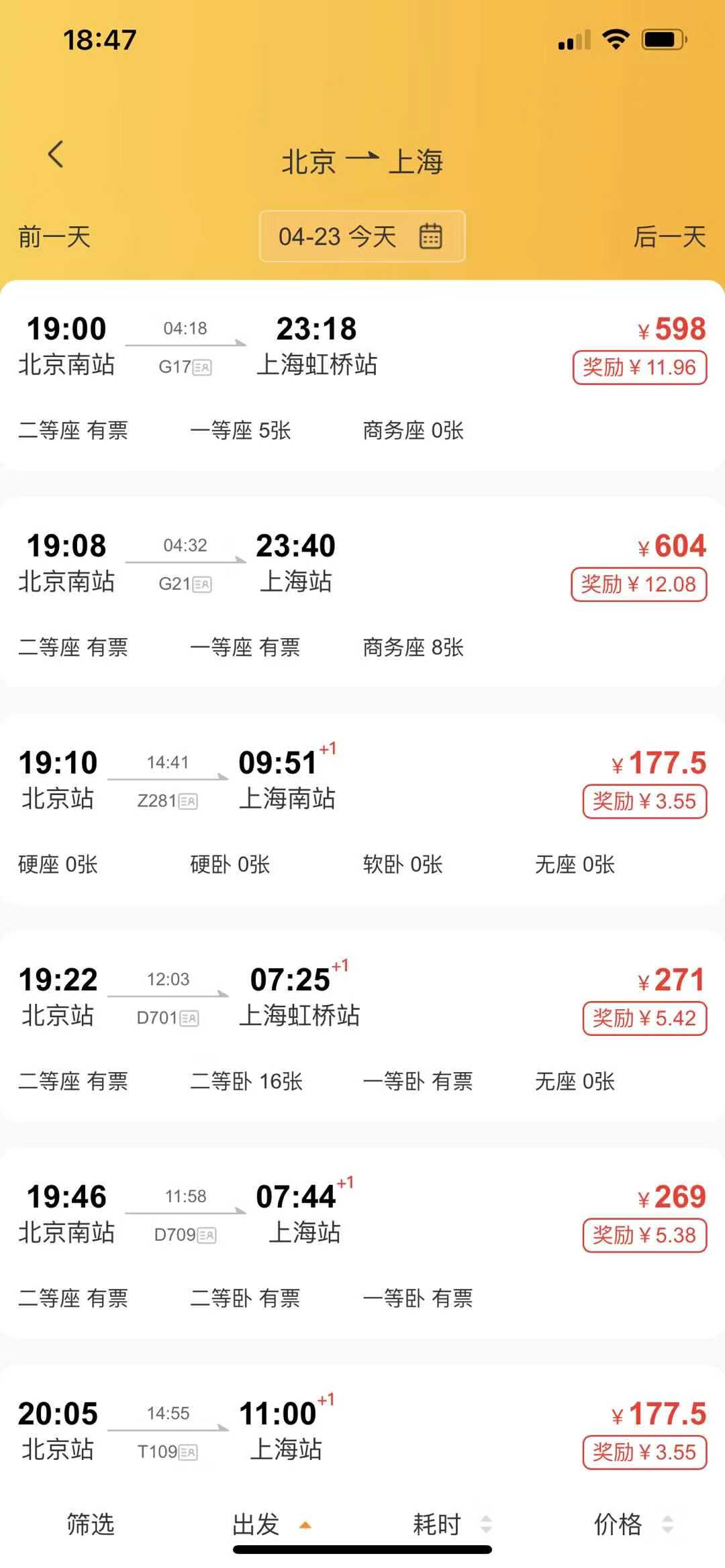View train D701 departing 19:22
The width and height of the screenshot is (725, 1568).
(362, 1027)
